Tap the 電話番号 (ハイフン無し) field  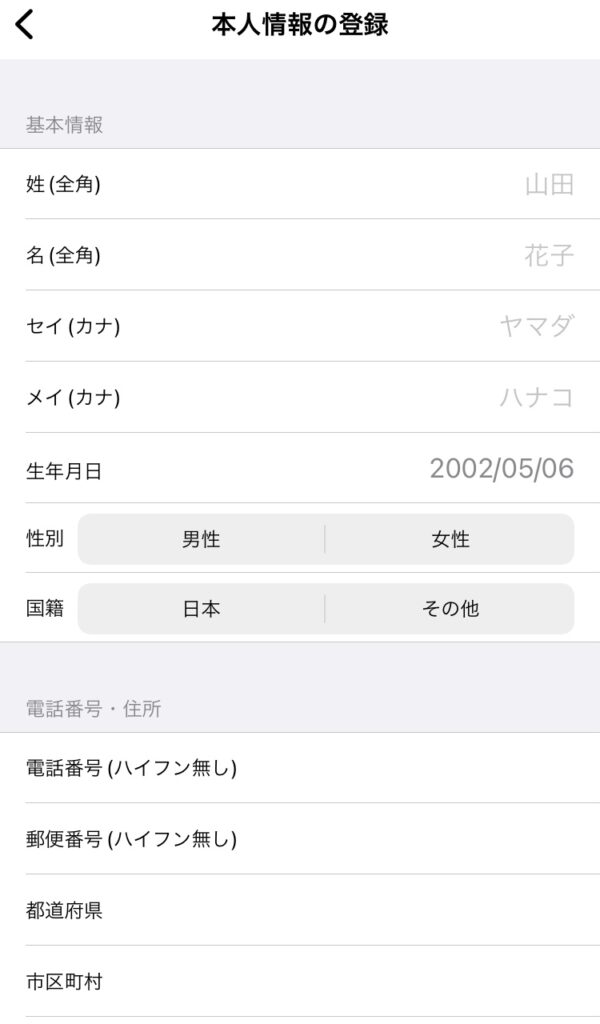tap(300, 768)
